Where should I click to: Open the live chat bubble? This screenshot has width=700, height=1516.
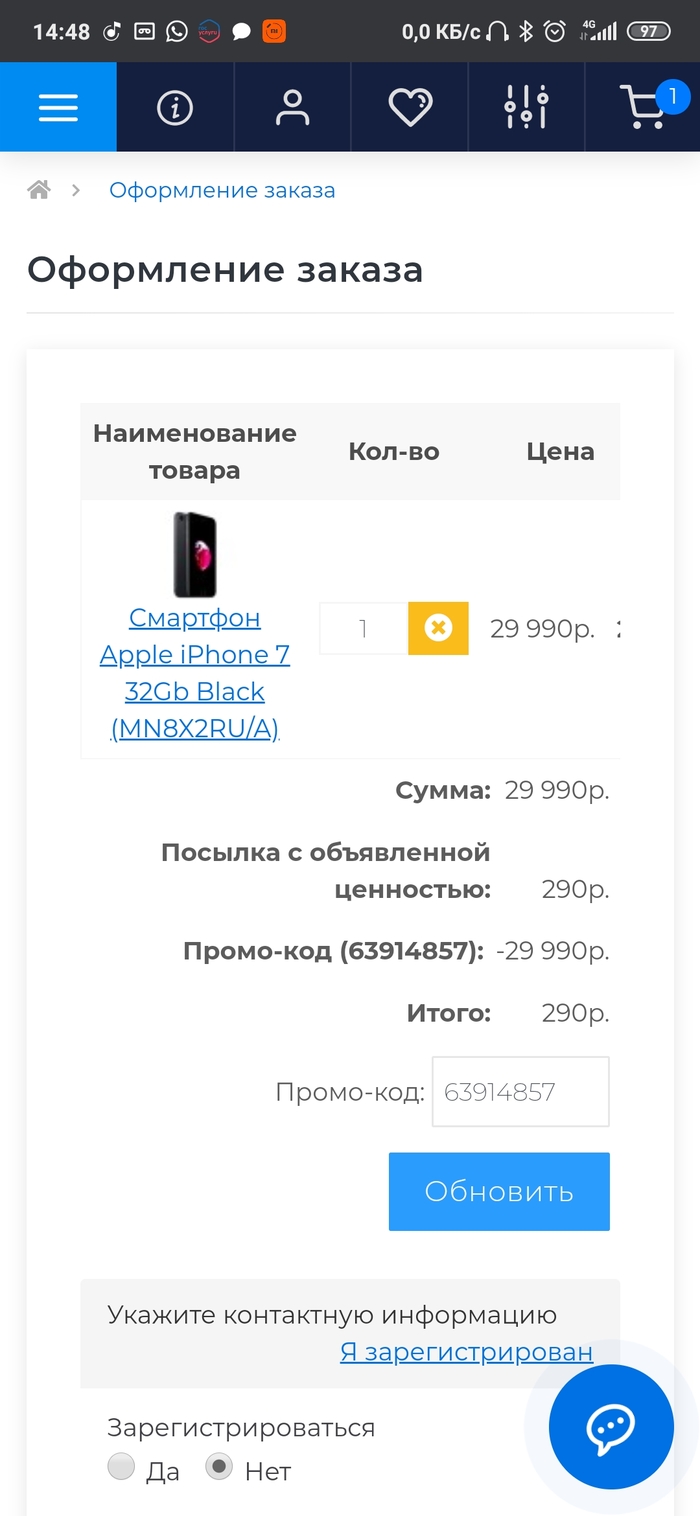(611, 1427)
